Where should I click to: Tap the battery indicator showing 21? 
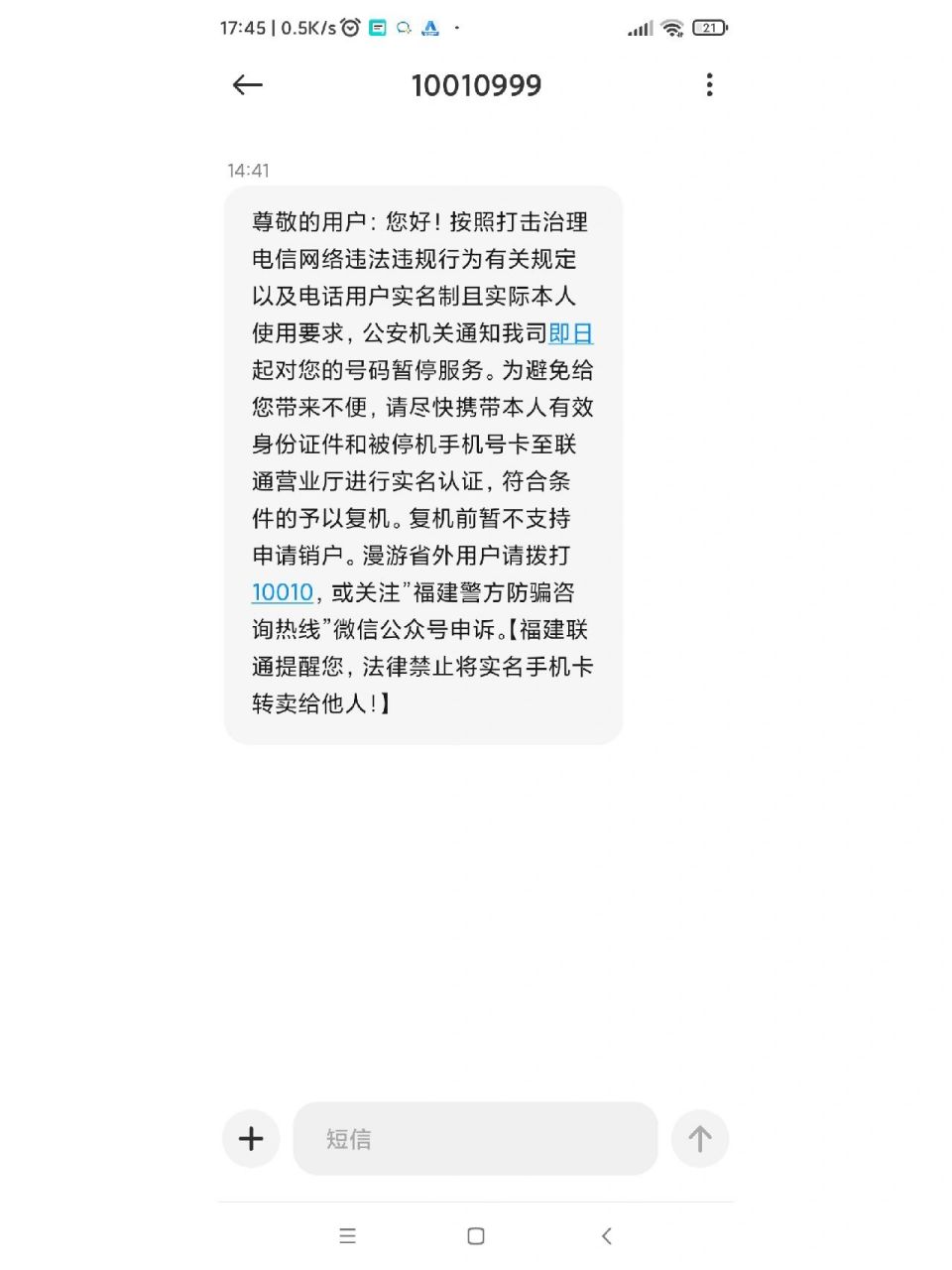(708, 28)
